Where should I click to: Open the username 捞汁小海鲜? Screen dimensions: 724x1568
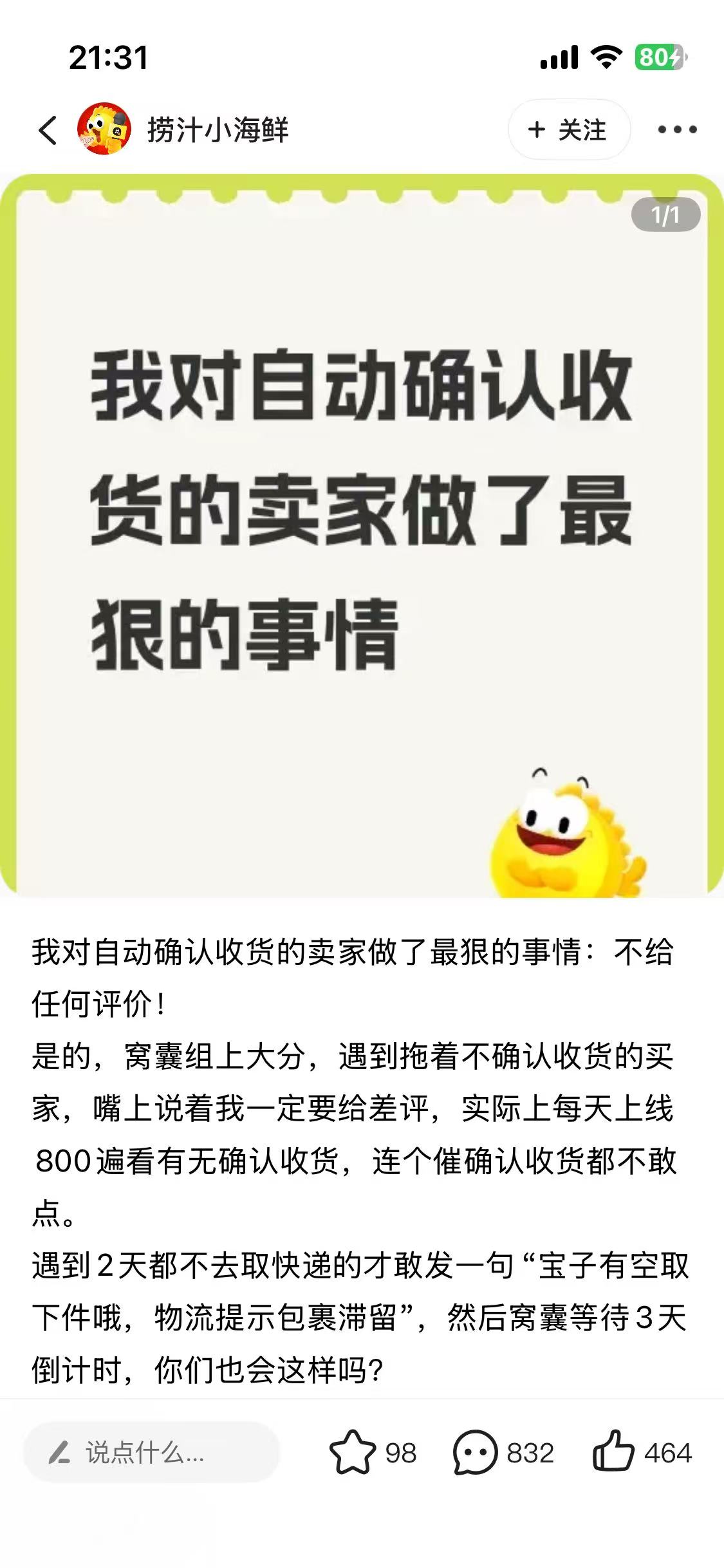point(218,130)
